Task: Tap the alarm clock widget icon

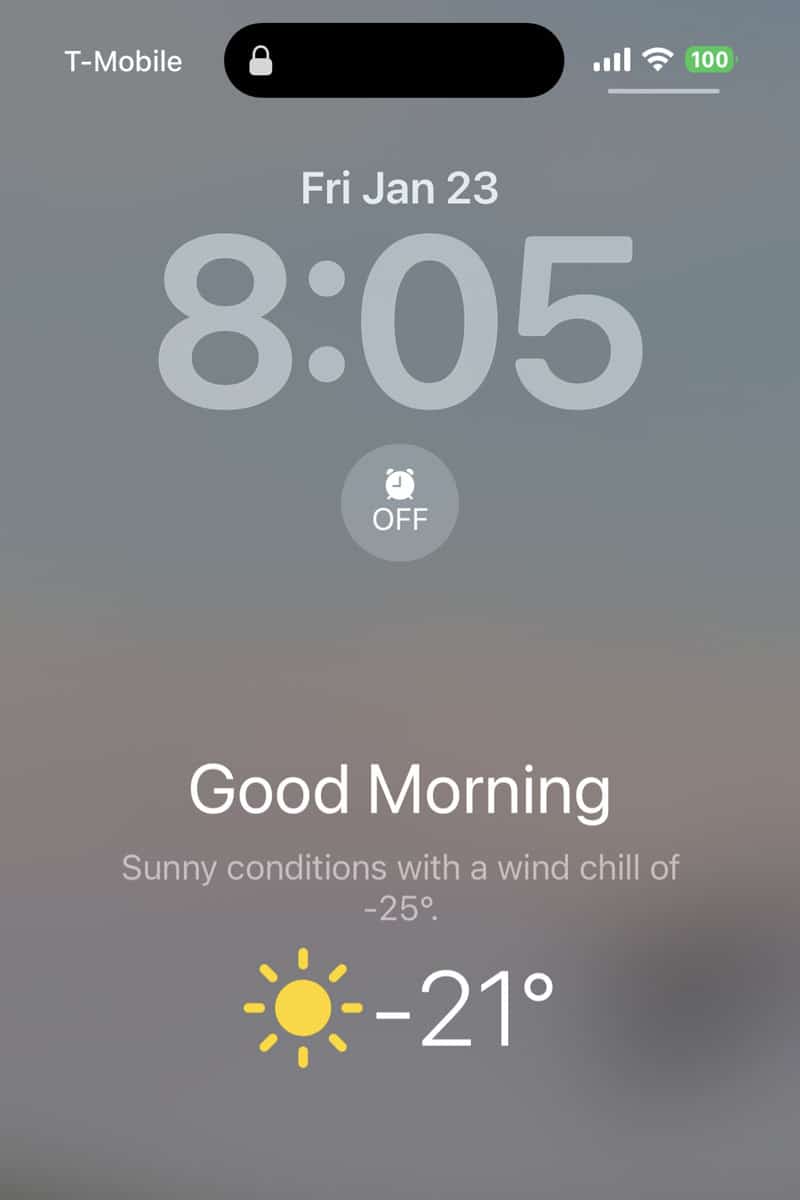Action: (399, 486)
